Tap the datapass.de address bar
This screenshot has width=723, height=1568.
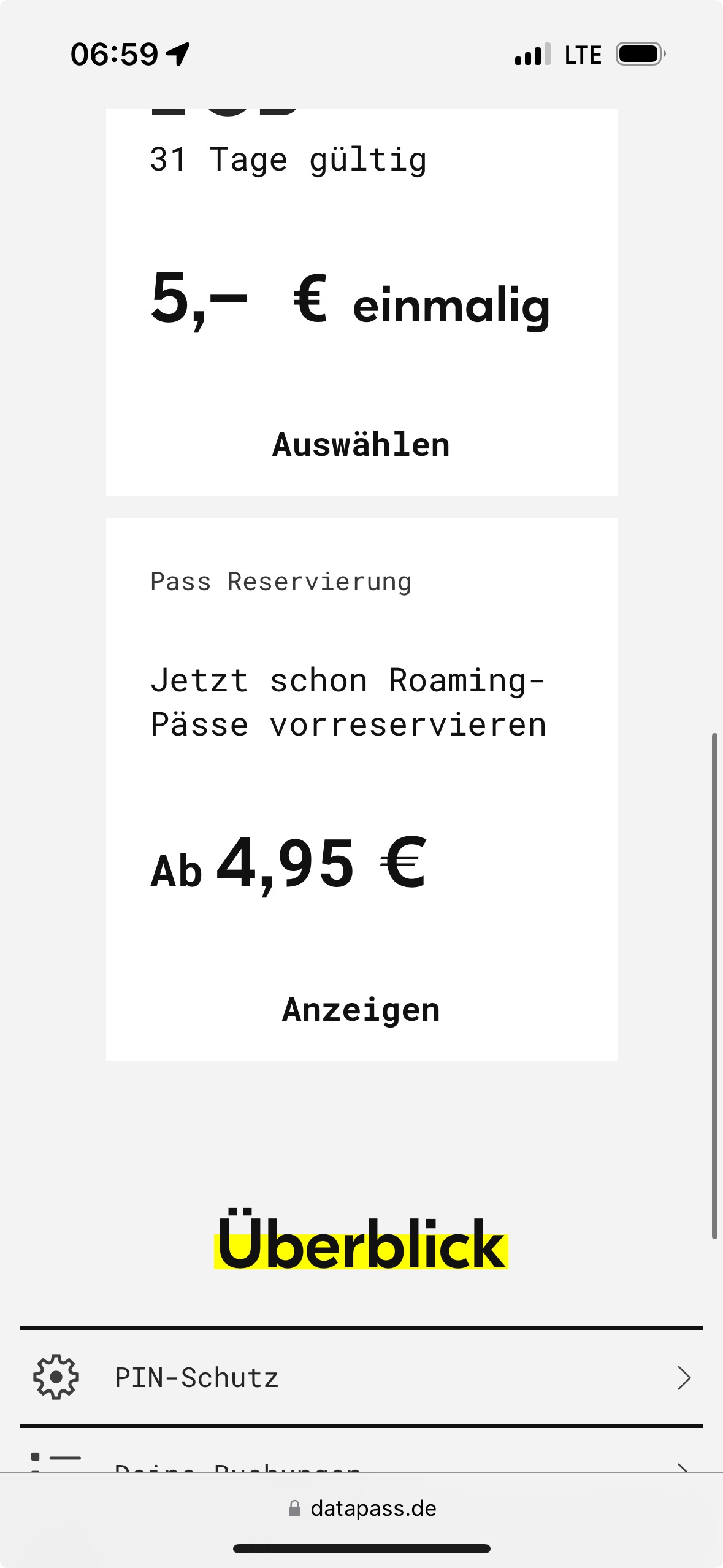click(362, 1508)
